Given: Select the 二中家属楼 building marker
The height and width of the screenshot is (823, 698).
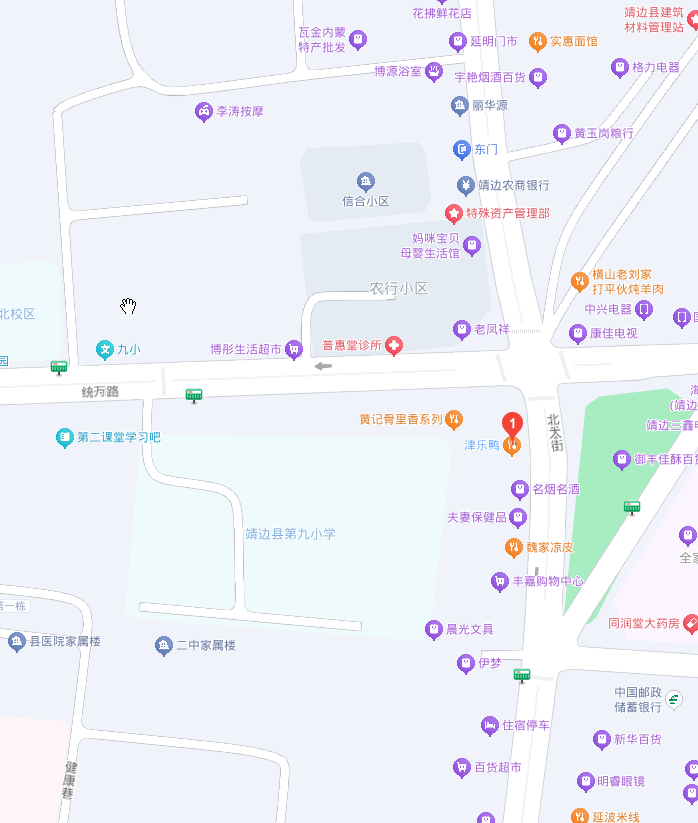Looking at the screenshot, I should (164, 646).
